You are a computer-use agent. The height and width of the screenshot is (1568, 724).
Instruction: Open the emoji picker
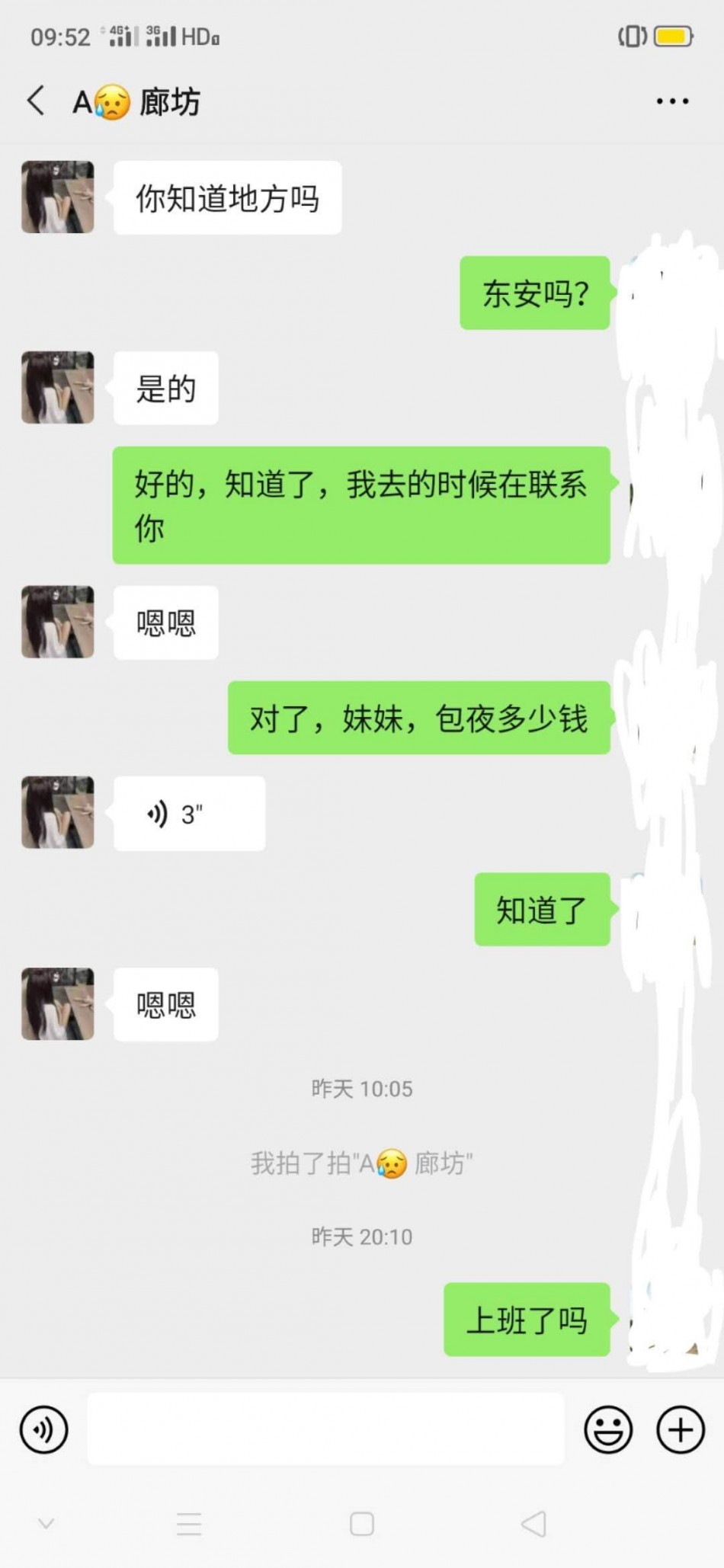tap(607, 1429)
